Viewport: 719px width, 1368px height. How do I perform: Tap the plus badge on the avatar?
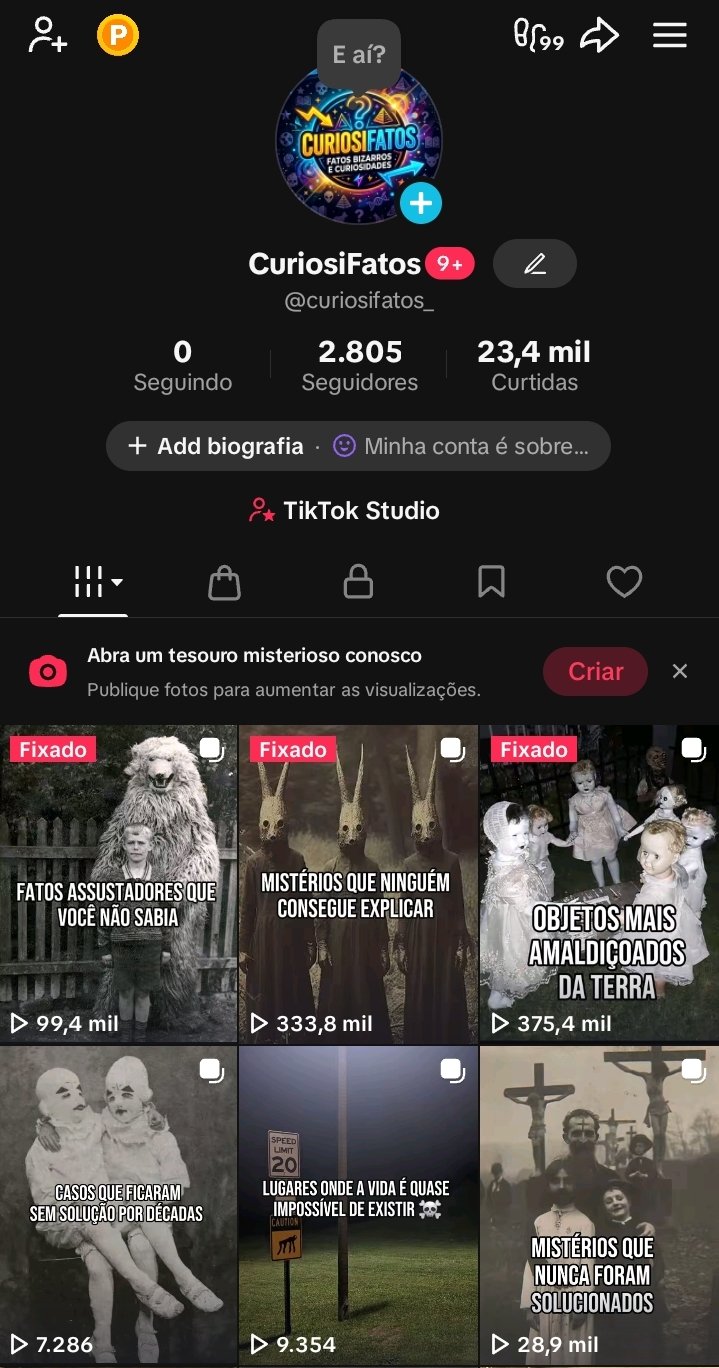pos(421,204)
